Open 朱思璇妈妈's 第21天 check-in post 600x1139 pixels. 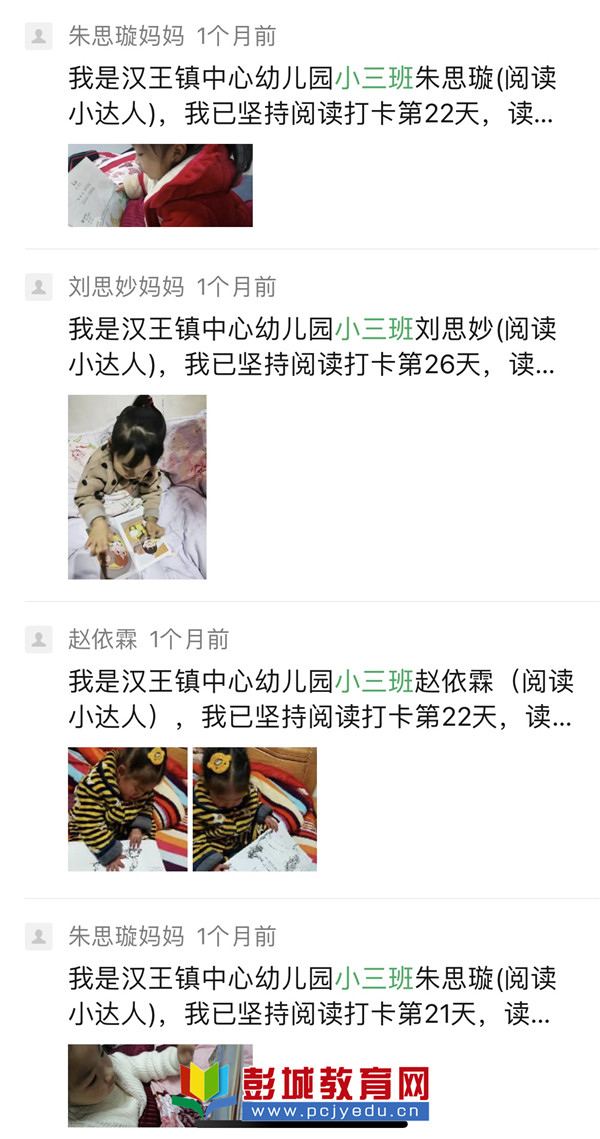coord(310,996)
